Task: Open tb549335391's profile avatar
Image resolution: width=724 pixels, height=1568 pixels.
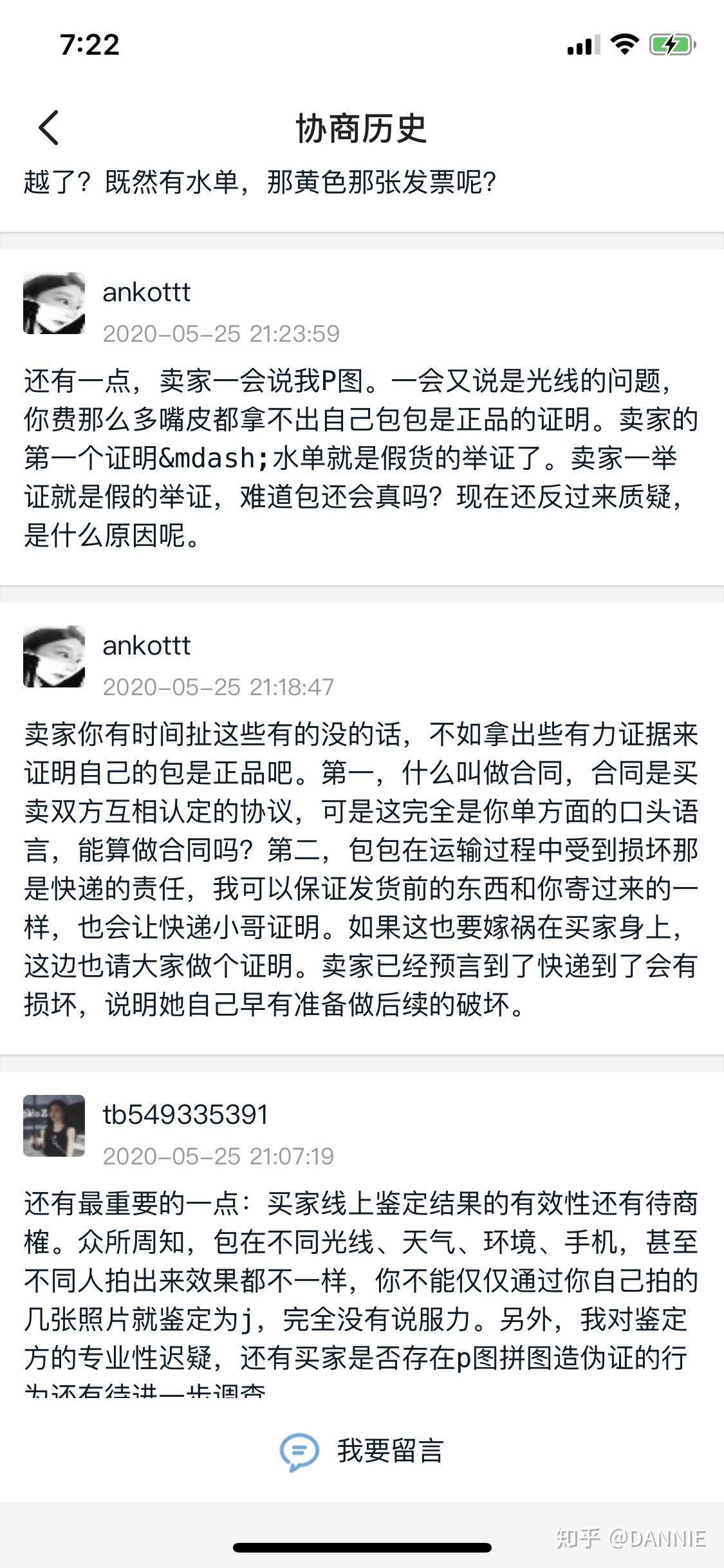Action: click(54, 1126)
